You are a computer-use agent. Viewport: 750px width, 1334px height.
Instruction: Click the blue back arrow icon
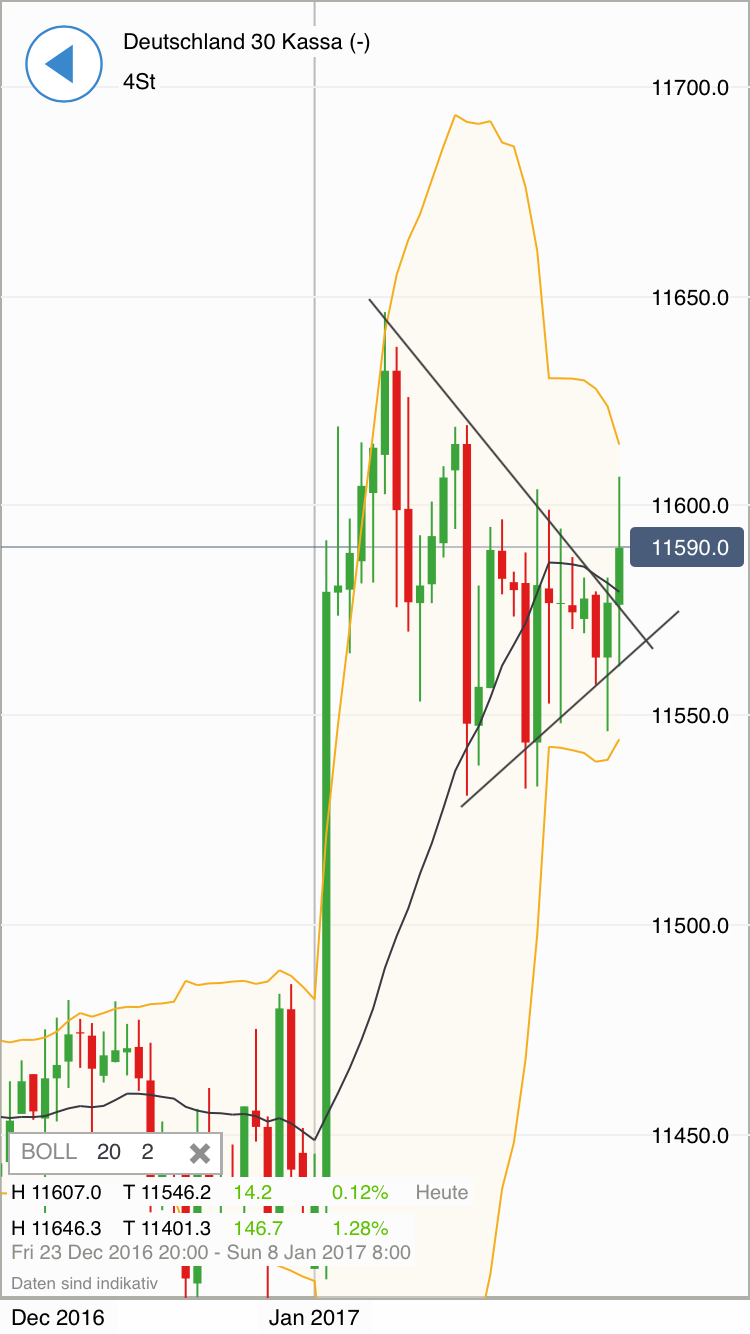(64, 64)
